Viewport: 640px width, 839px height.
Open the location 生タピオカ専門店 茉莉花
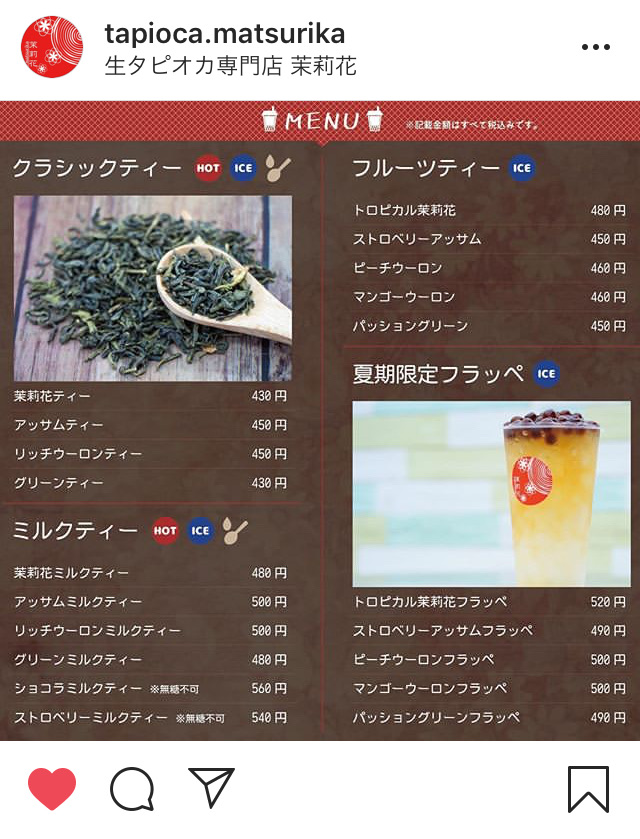pyautogui.click(x=230, y=67)
